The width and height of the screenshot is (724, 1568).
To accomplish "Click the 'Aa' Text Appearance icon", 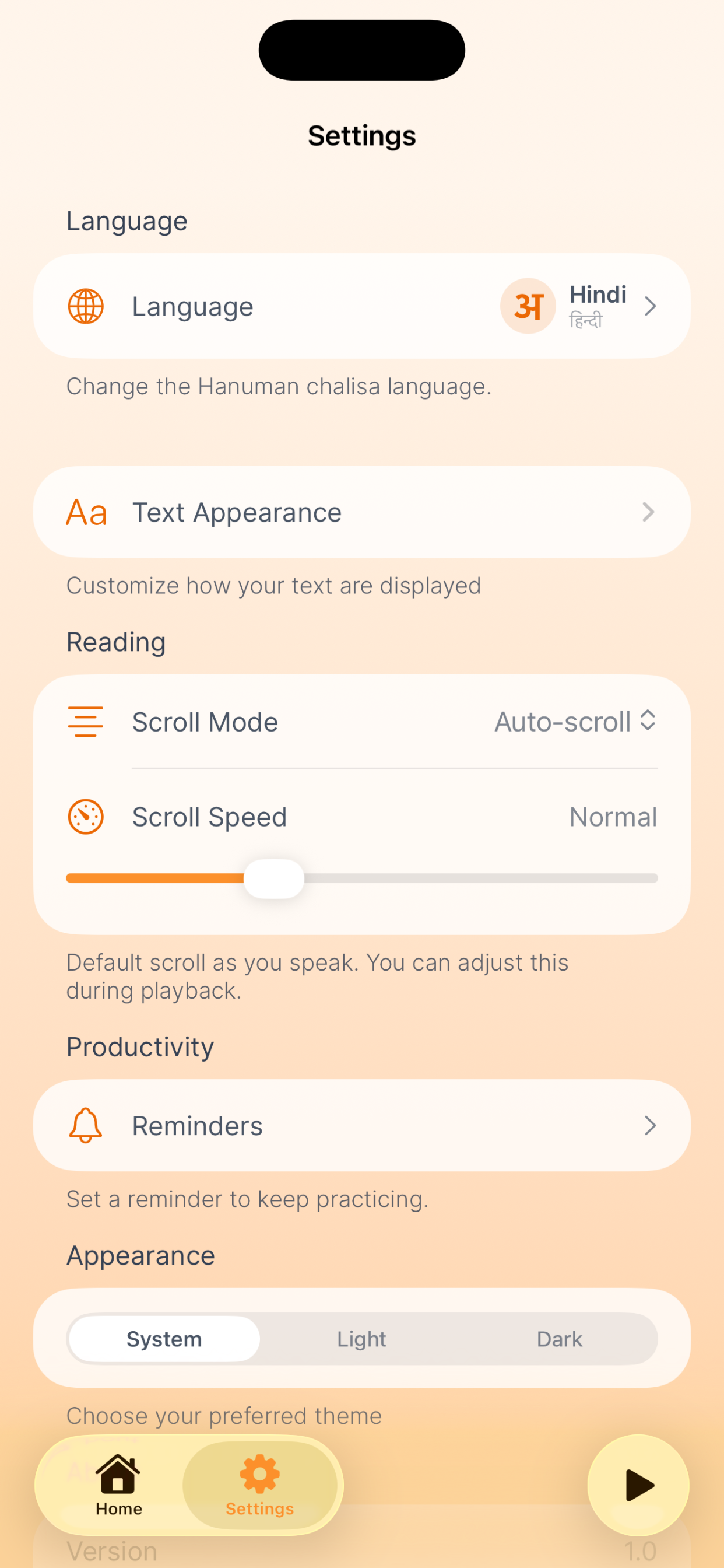I will click(x=86, y=512).
